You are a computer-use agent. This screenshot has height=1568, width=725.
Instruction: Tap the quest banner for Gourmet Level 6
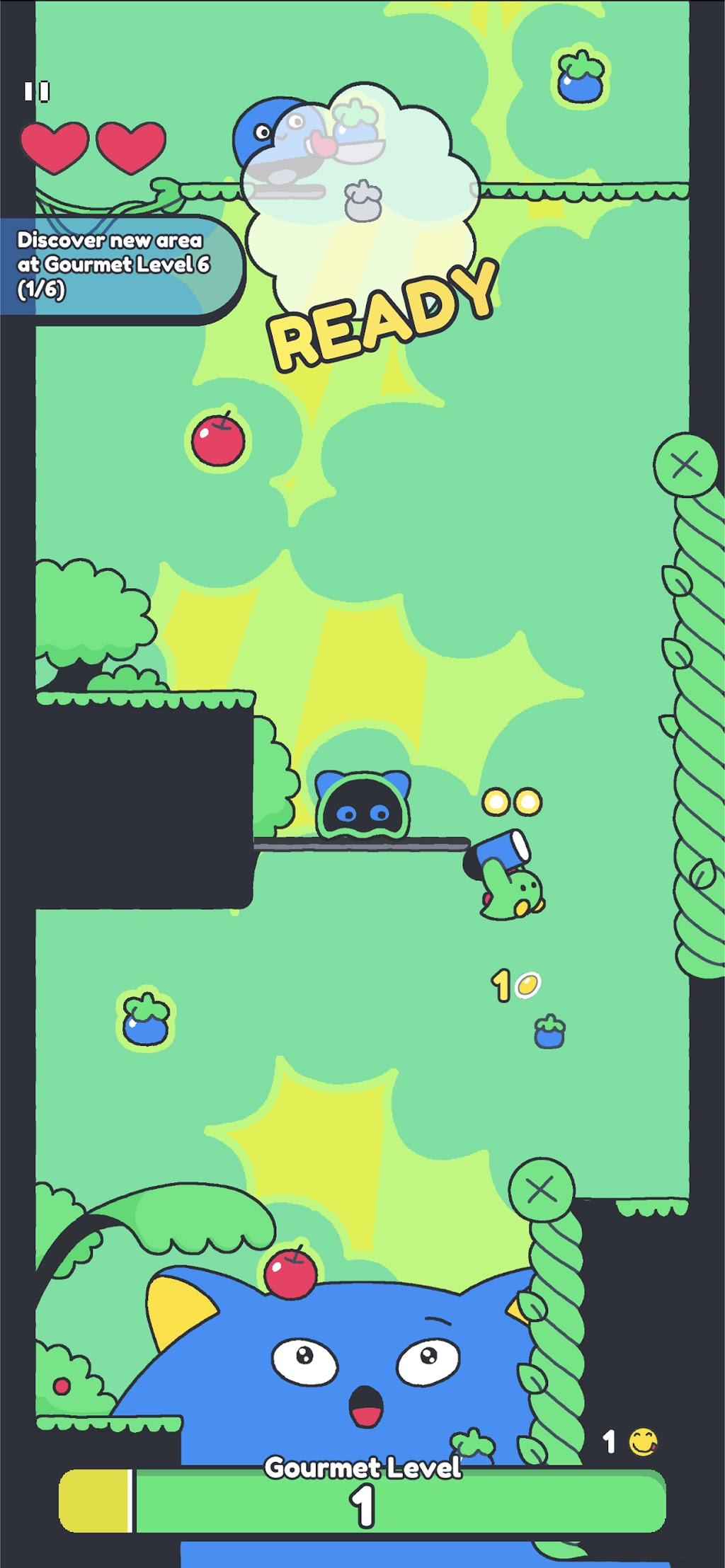tap(121, 269)
